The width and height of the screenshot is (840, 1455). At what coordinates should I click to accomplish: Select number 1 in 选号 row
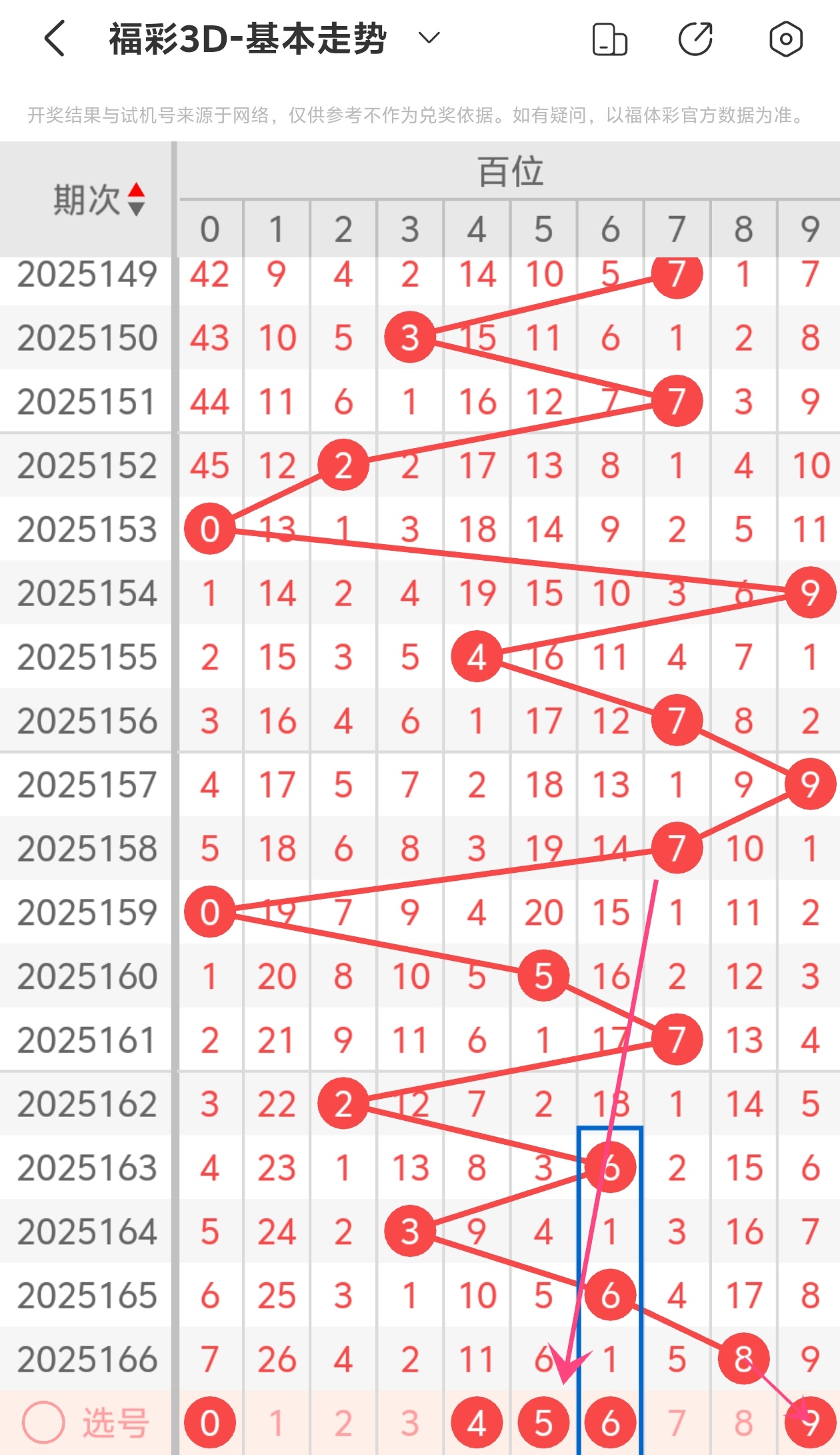tap(277, 1423)
